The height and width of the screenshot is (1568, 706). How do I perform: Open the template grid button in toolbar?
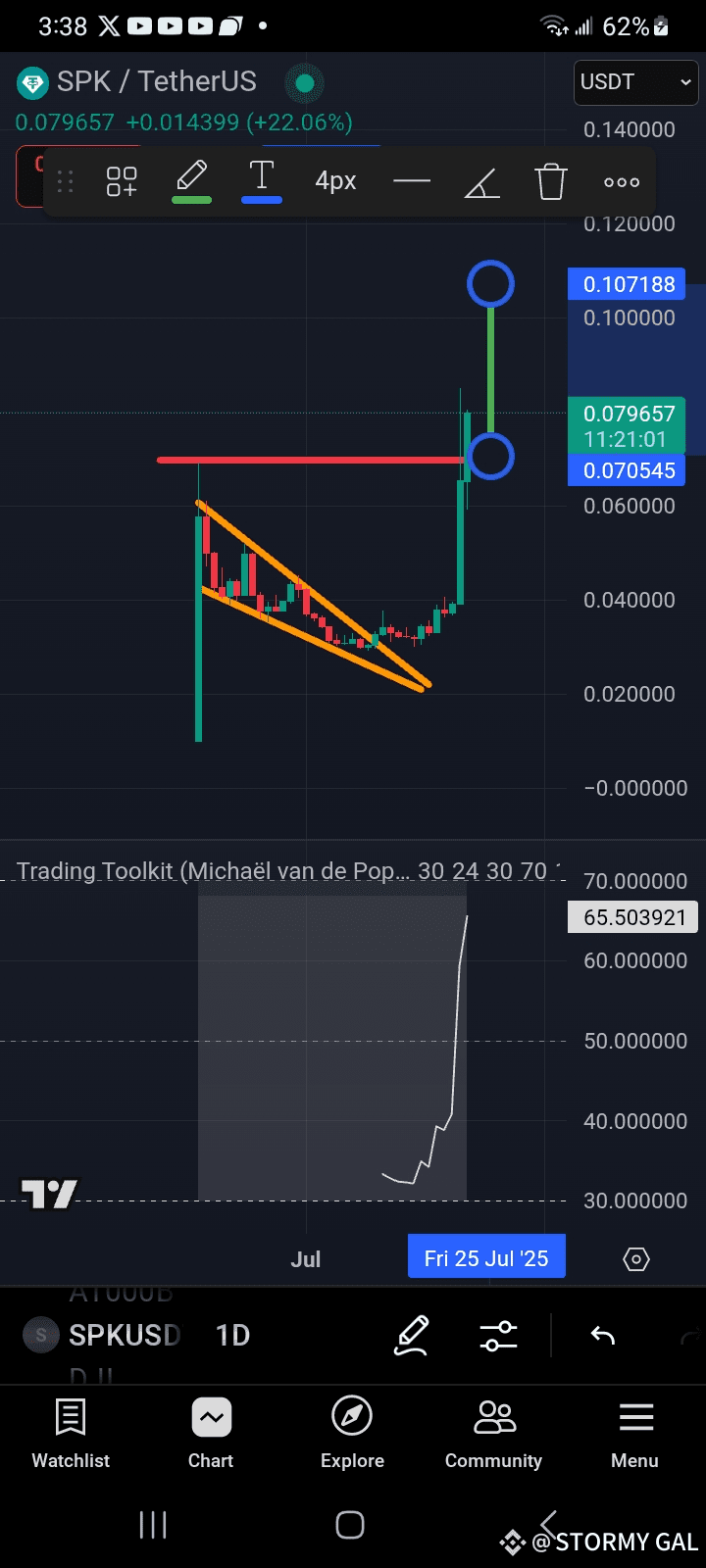122,181
